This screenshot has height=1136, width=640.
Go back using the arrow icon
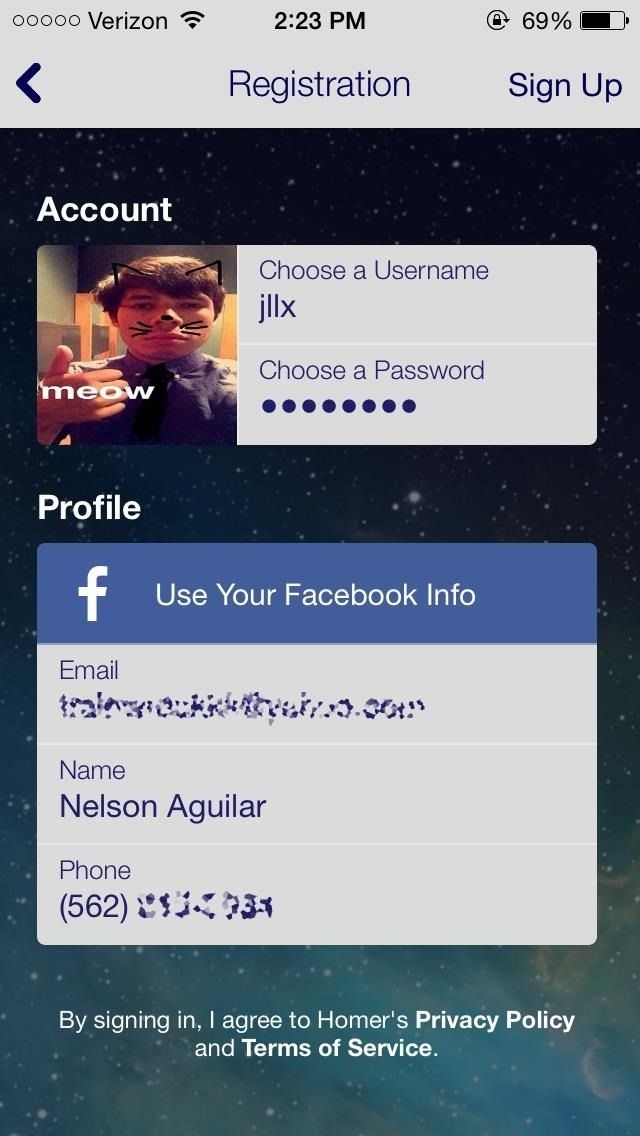tap(29, 84)
